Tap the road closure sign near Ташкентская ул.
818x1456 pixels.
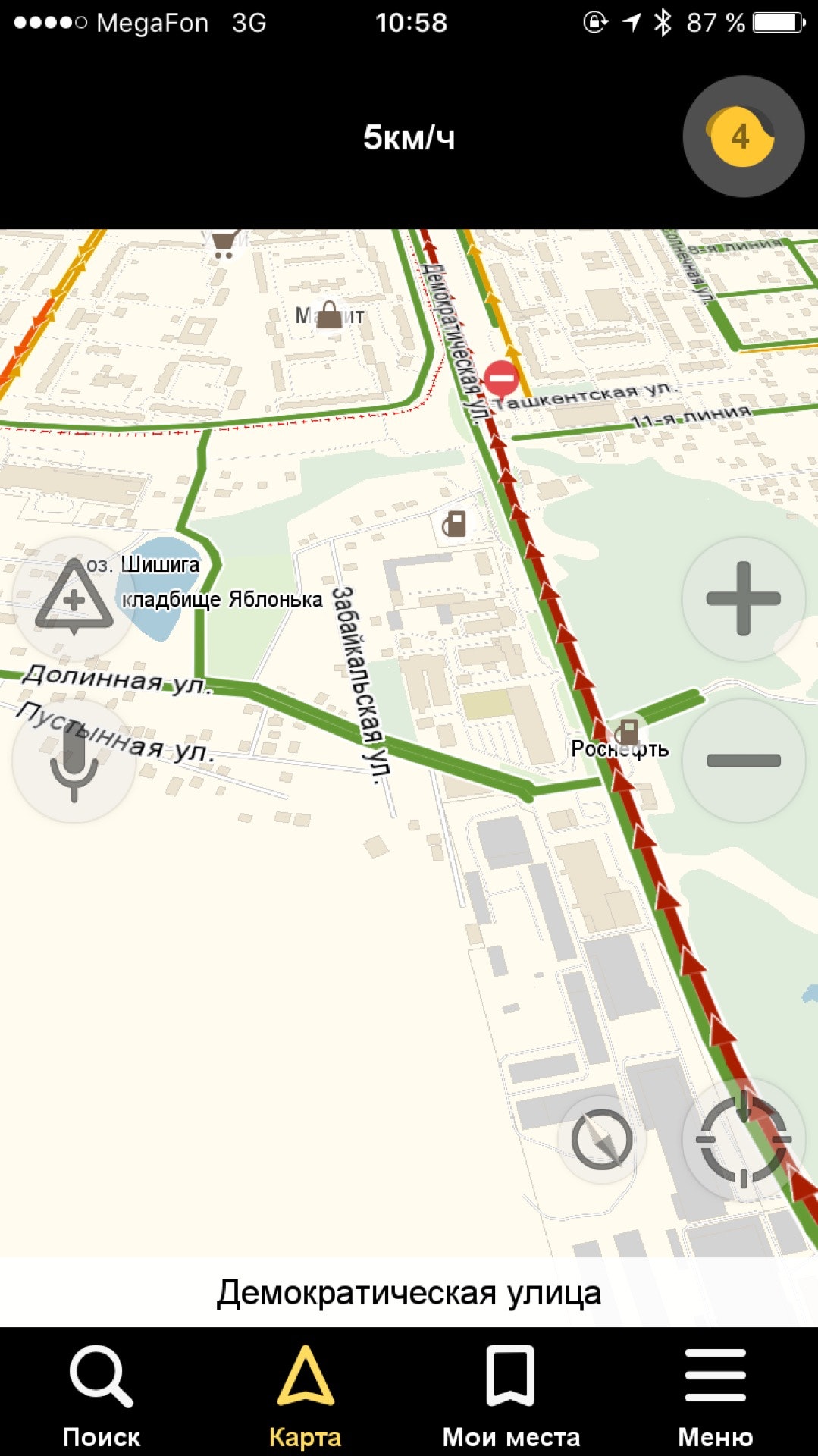click(x=501, y=378)
